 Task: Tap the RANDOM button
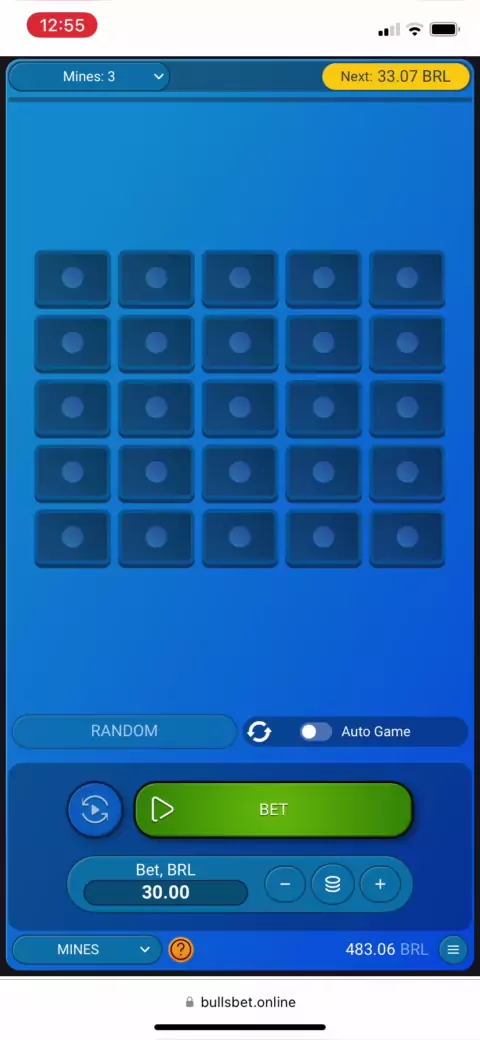125,731
